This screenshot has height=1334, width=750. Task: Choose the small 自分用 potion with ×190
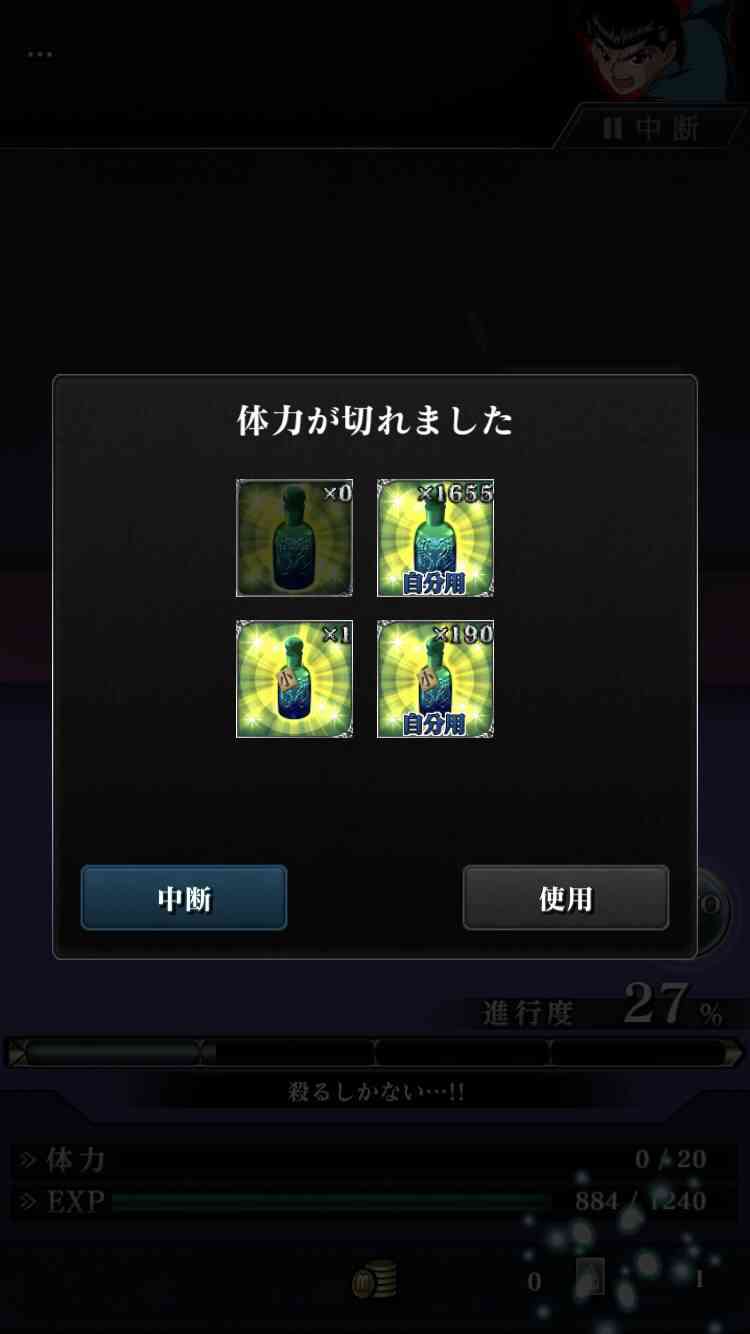(435, 679)
